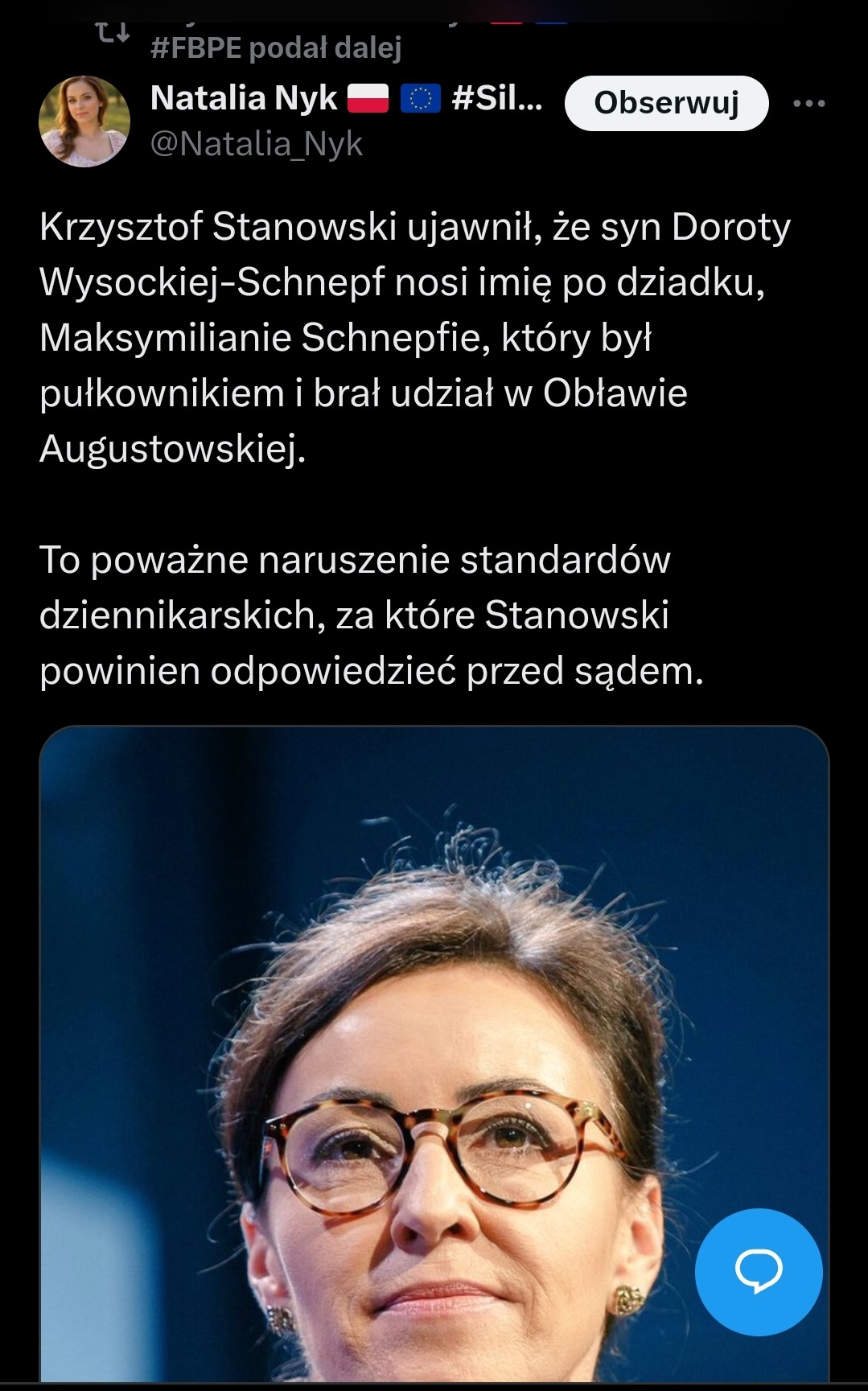The height and width of the screenshot is (1391, 868).
Task: Open the post's three-dot overflow menu
Action: click(x=808, y=103)
